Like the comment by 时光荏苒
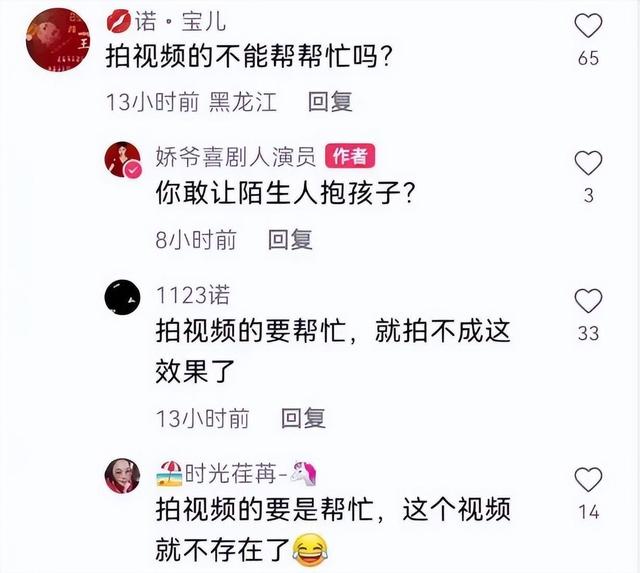 point(589,479)
